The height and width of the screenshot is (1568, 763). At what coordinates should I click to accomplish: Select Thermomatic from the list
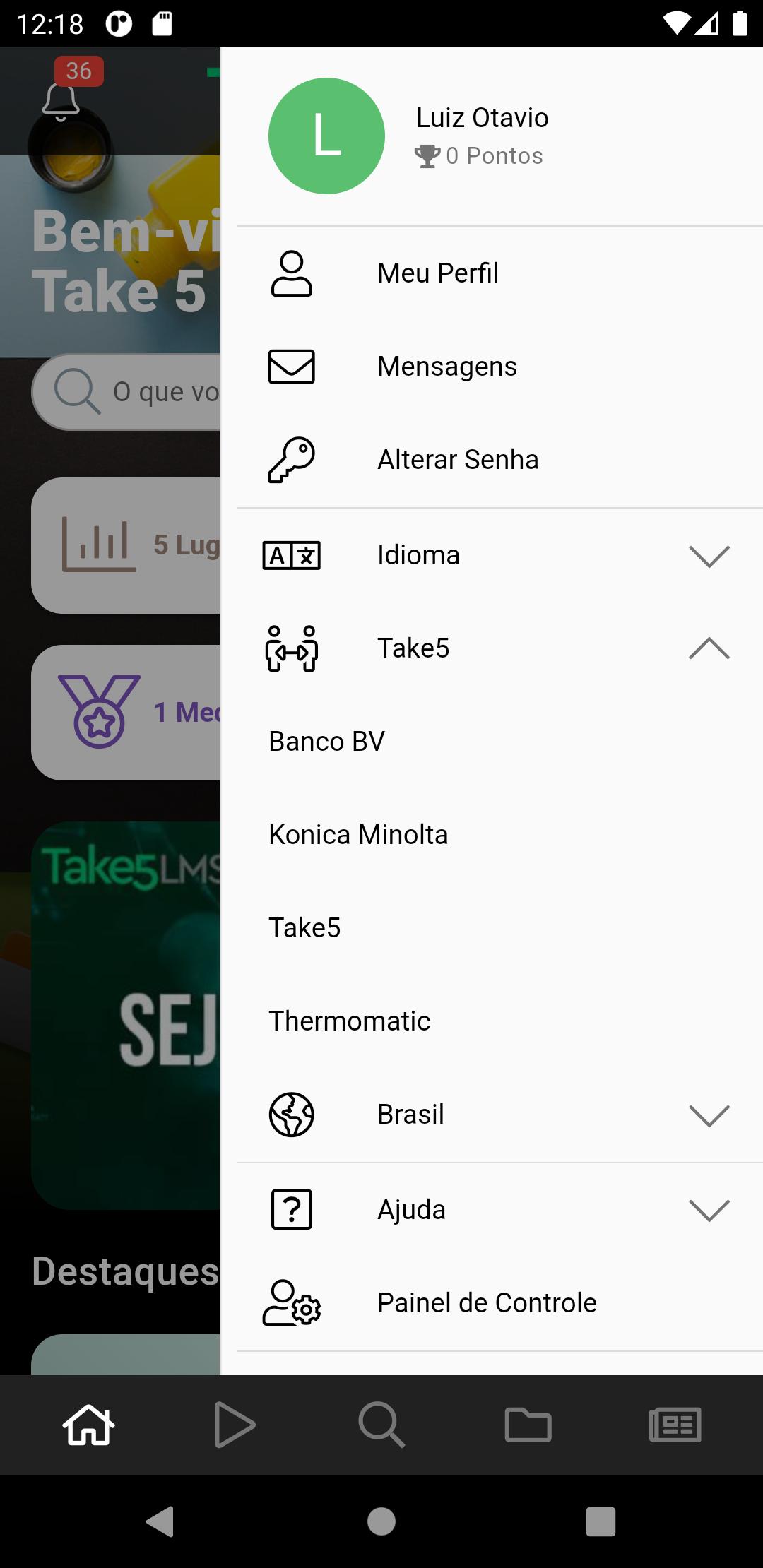coord(350,1021)
